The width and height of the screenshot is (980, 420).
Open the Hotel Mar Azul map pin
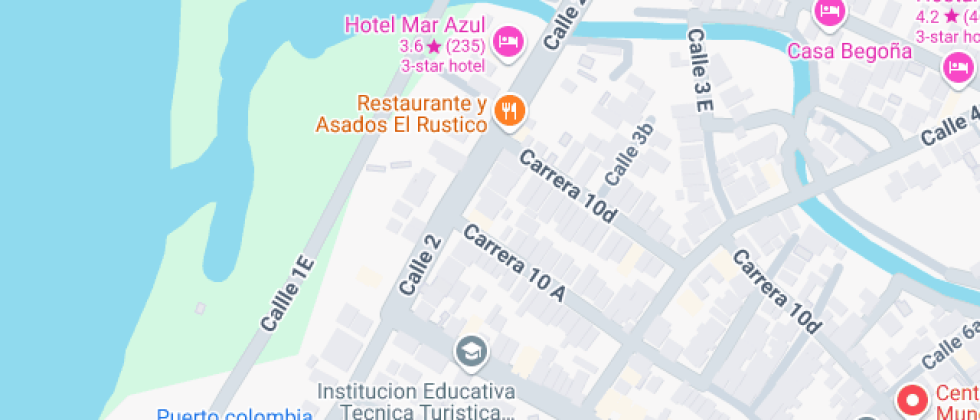pos(510,40)
